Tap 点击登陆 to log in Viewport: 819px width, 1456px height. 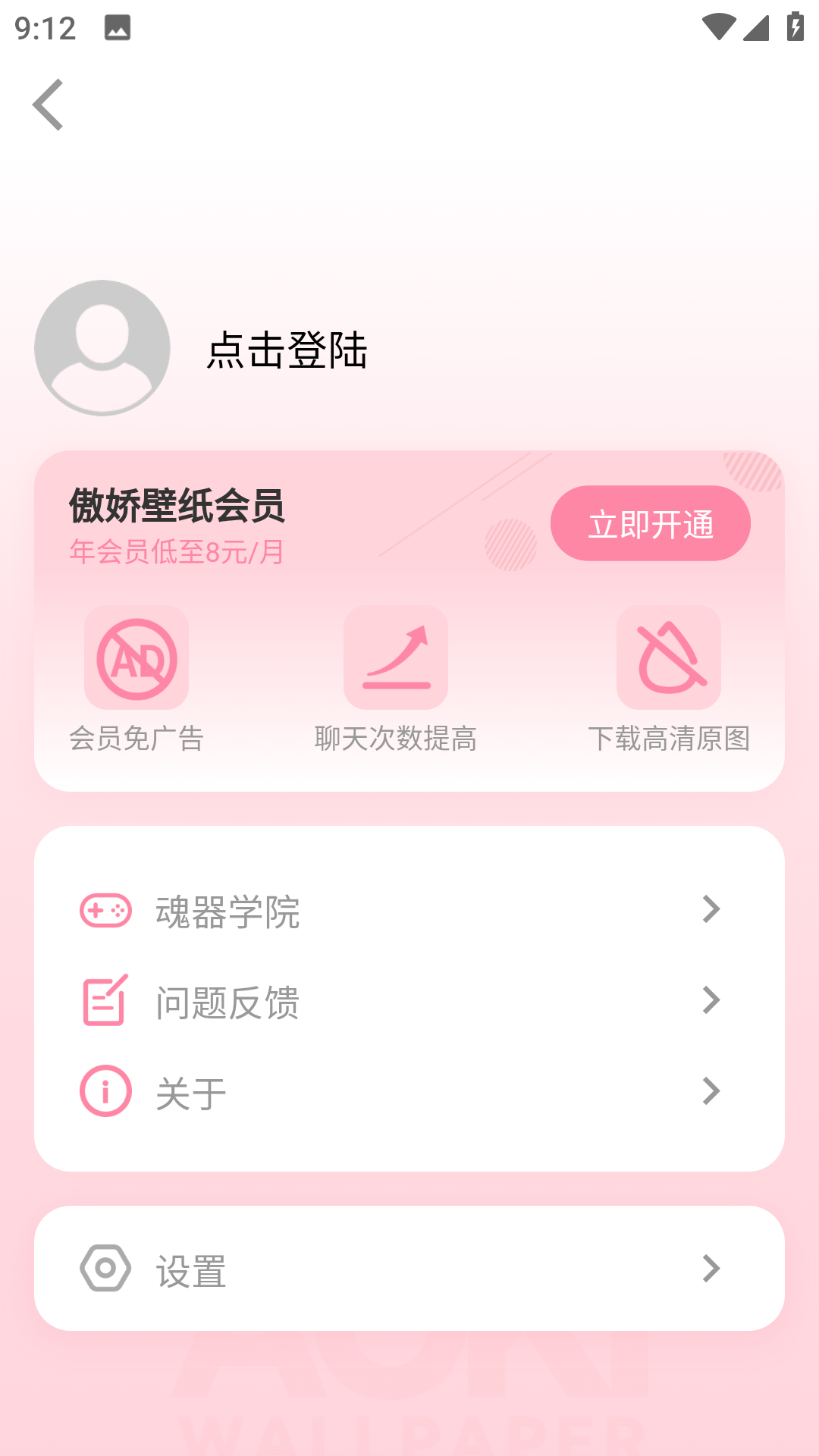(x=287, y=350)
